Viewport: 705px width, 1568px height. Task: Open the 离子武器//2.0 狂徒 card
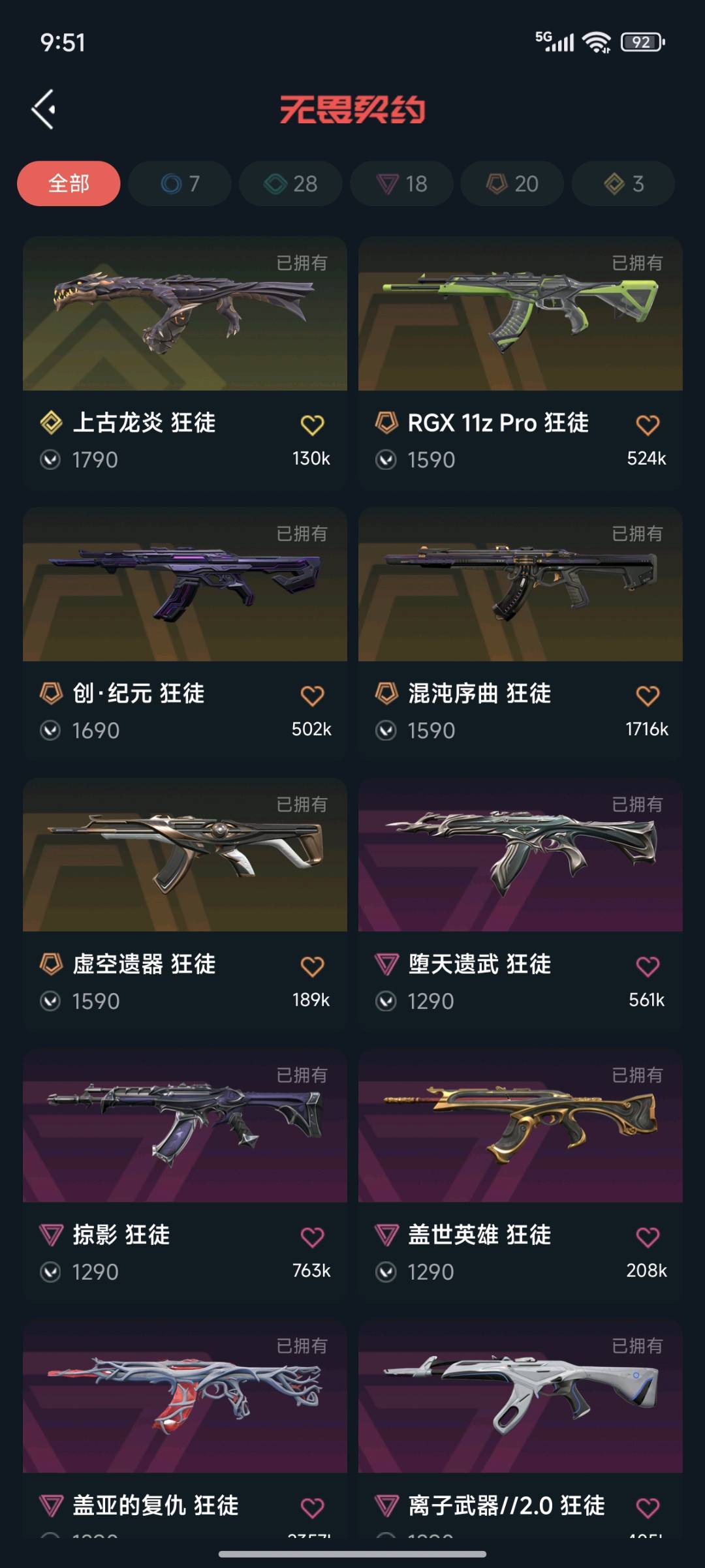(520, 1397)
